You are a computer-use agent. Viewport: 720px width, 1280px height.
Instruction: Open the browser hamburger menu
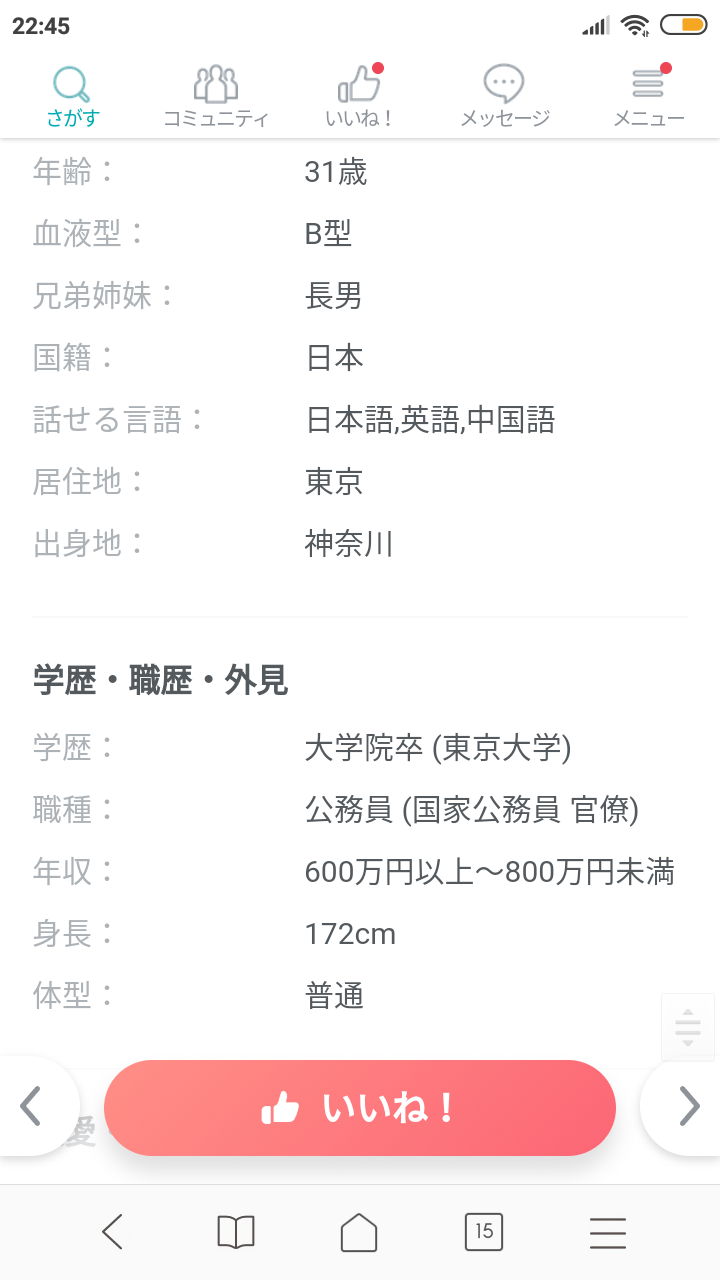pos(608,1232)
